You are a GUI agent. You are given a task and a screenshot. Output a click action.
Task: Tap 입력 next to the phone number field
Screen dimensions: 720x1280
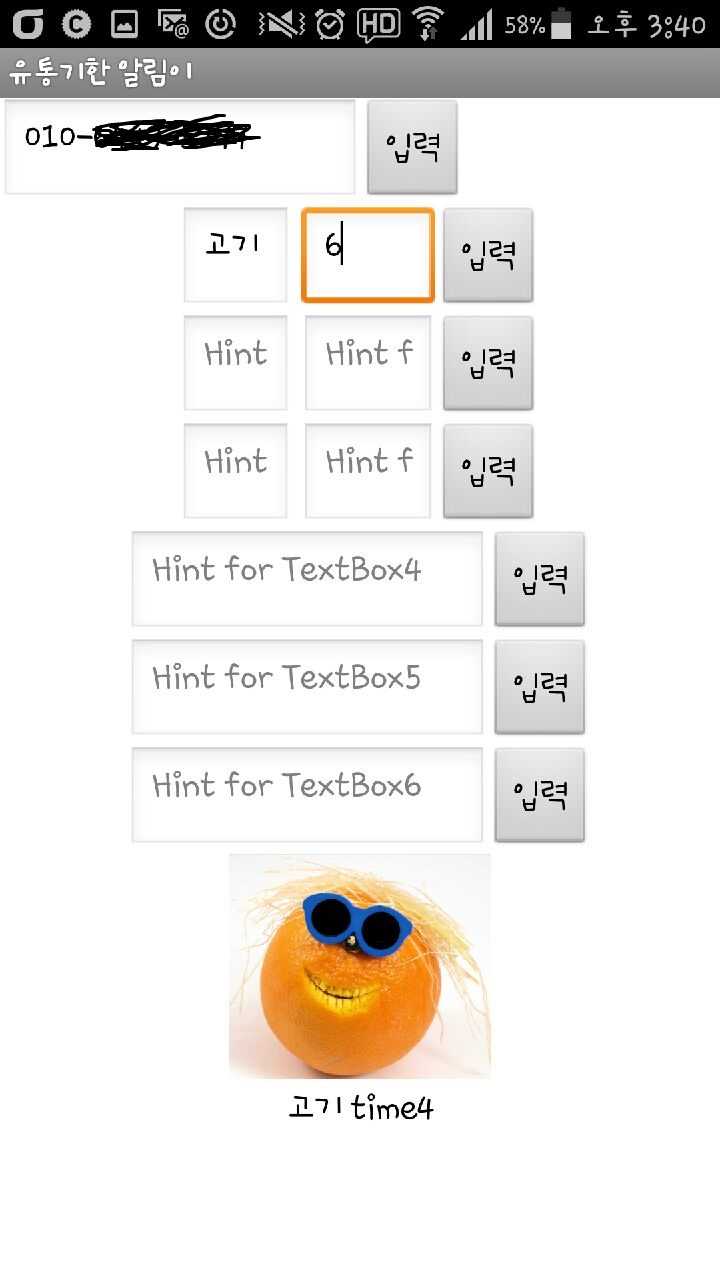point(412,146)
